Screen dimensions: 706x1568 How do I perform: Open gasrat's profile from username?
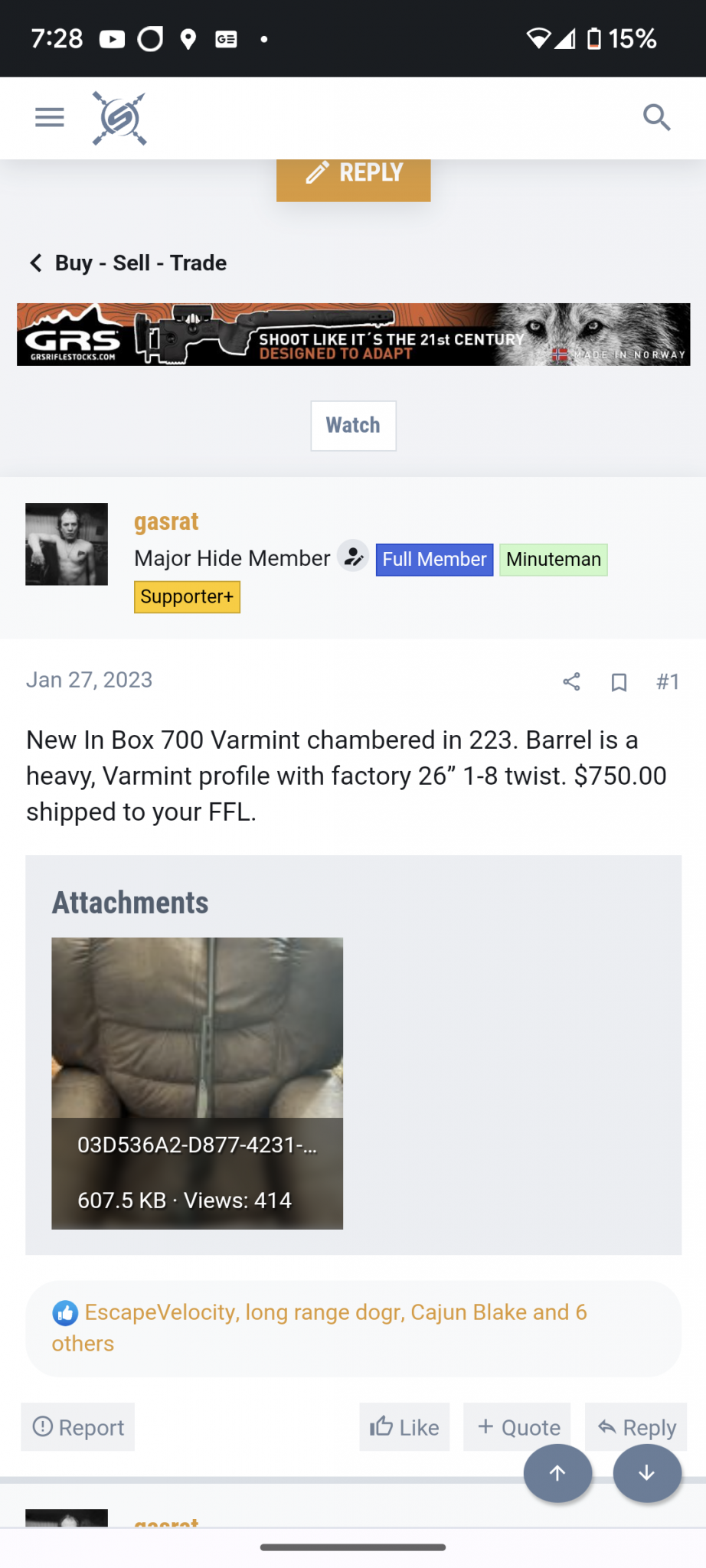coord(166,521)
